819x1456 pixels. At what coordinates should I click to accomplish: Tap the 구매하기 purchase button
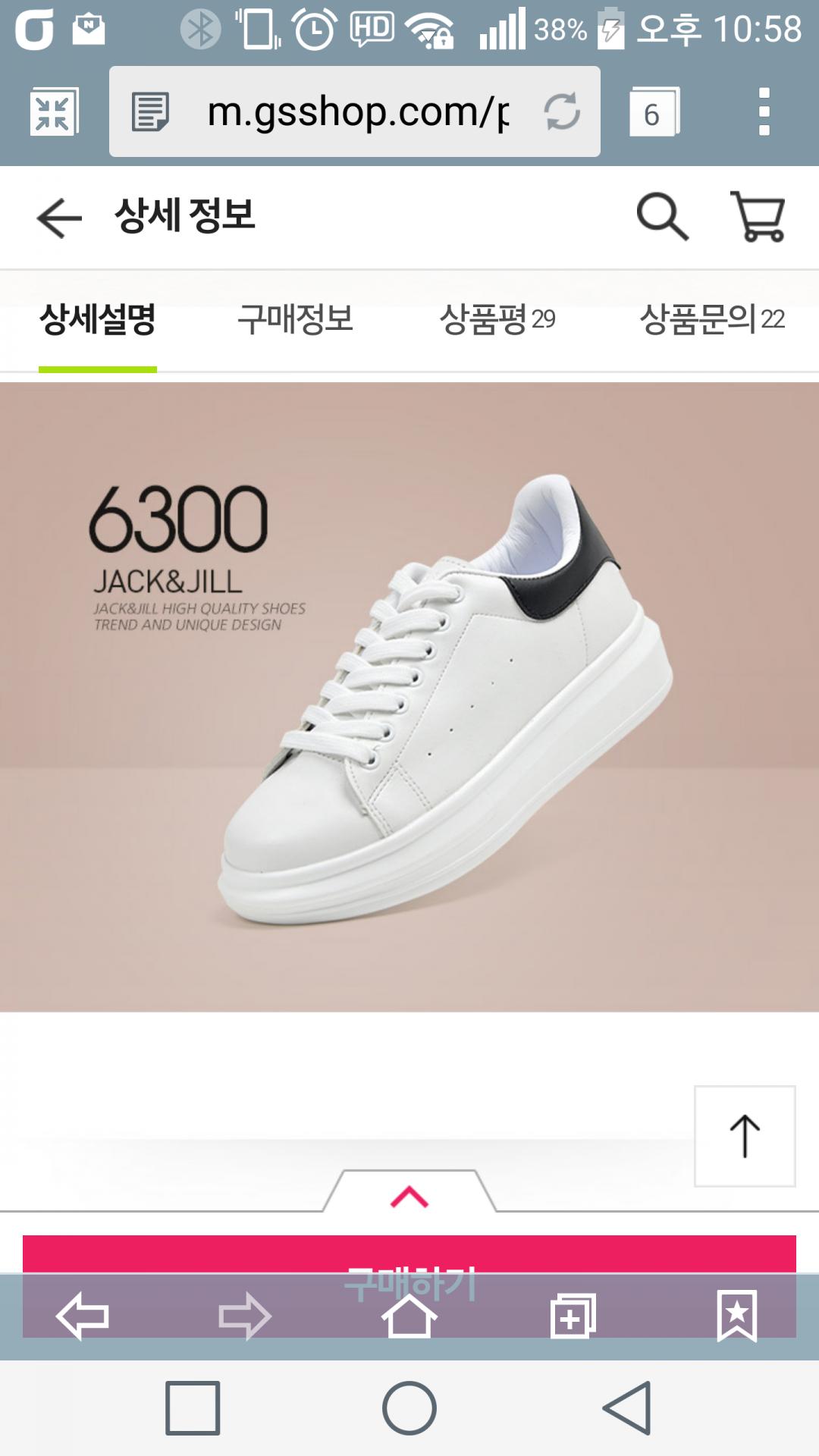click(x=409, y=1254)
